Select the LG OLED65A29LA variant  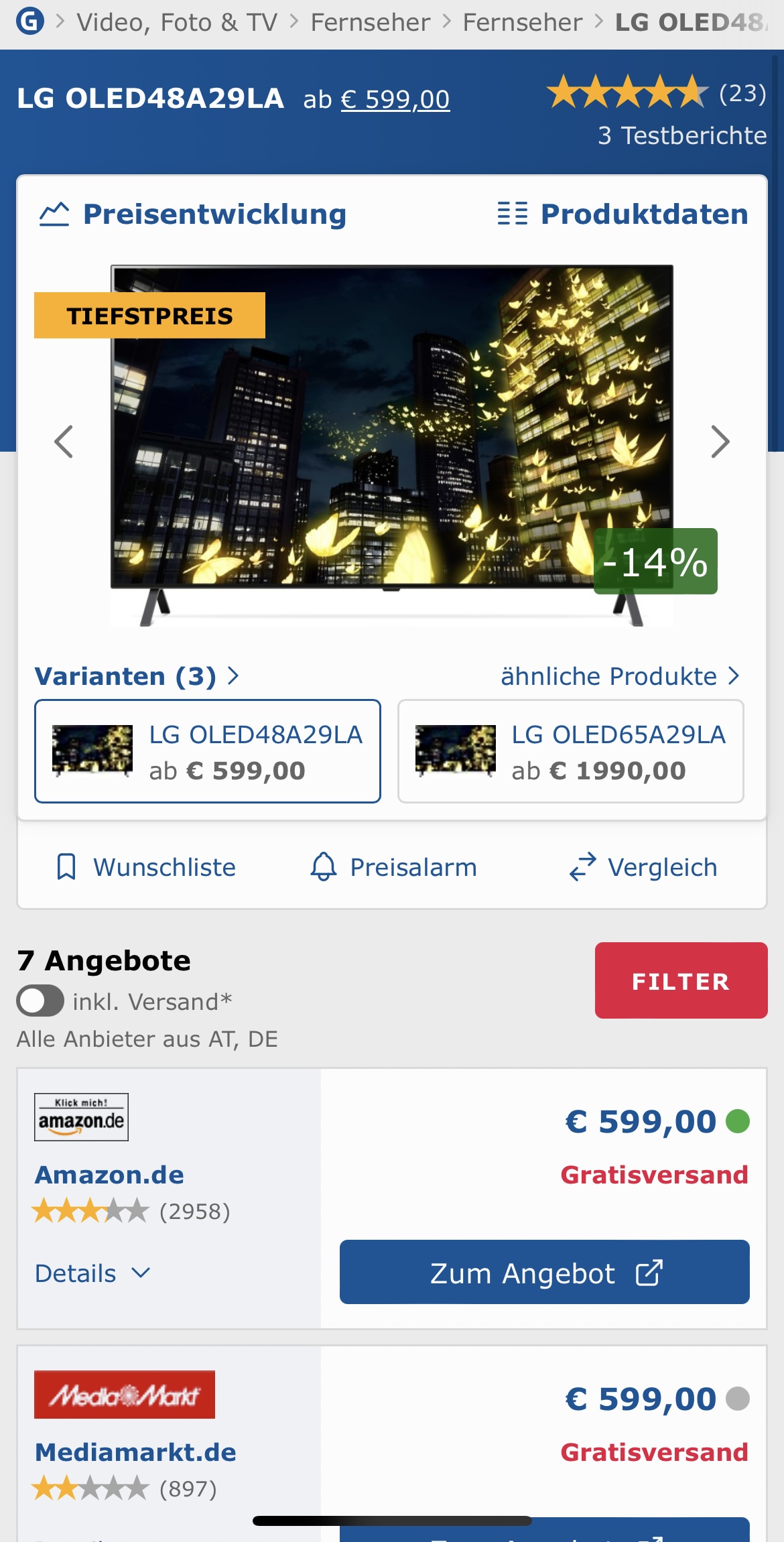pos(570,751)
